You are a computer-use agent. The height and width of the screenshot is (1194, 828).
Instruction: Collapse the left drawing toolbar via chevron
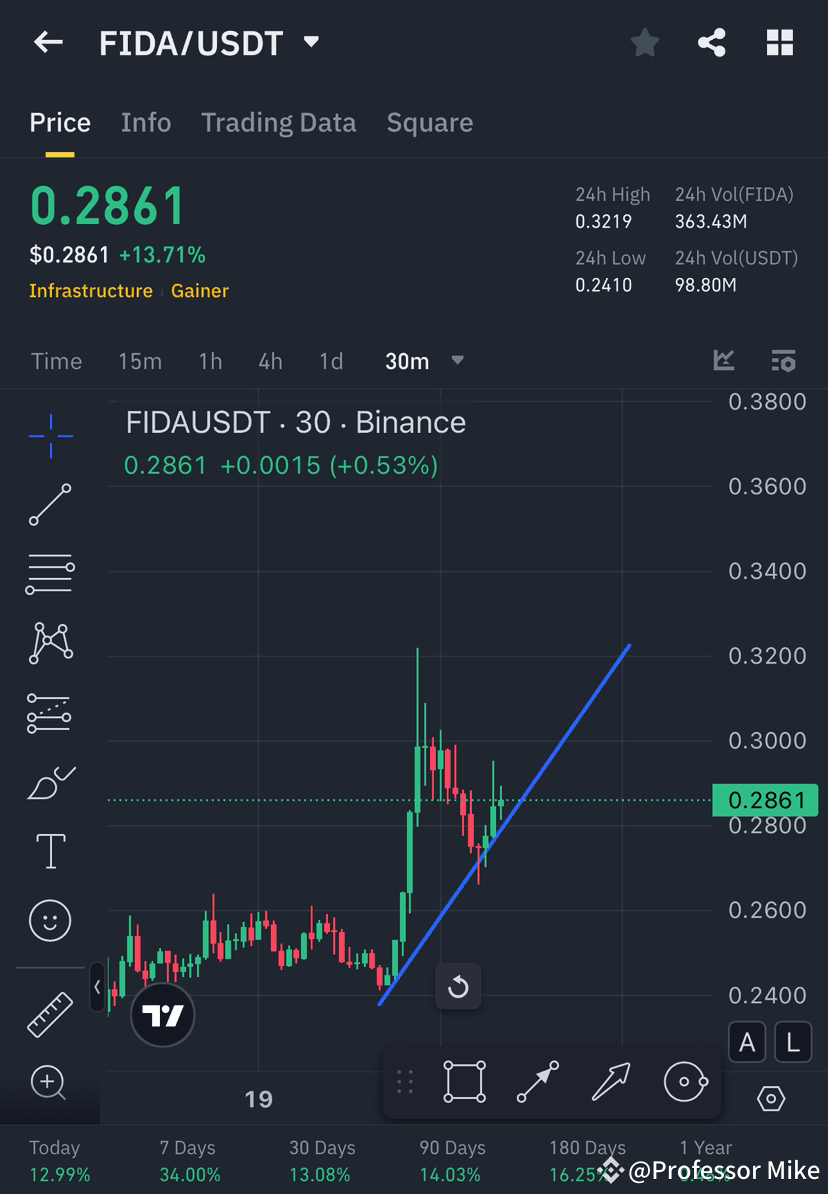tap(96, 987)
